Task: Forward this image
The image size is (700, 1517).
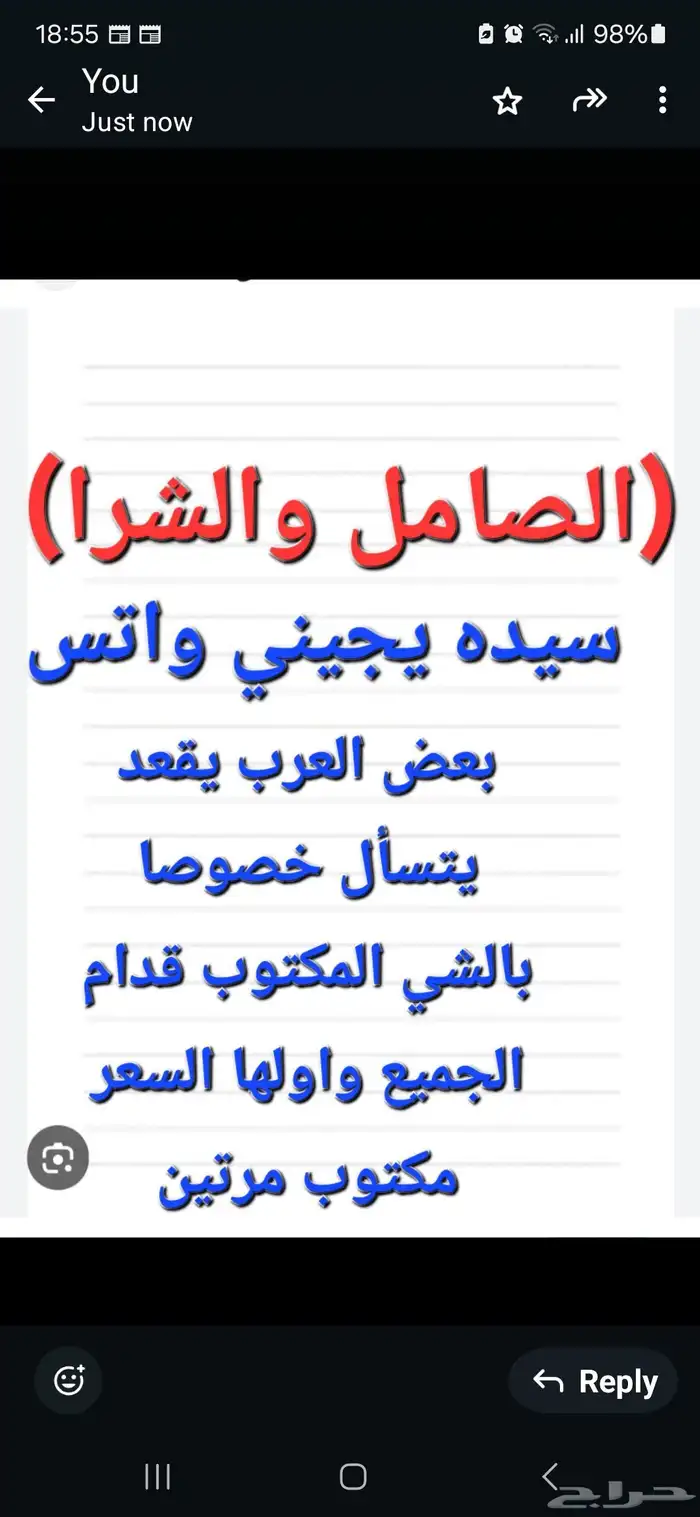Action: (x=589, y=100)
